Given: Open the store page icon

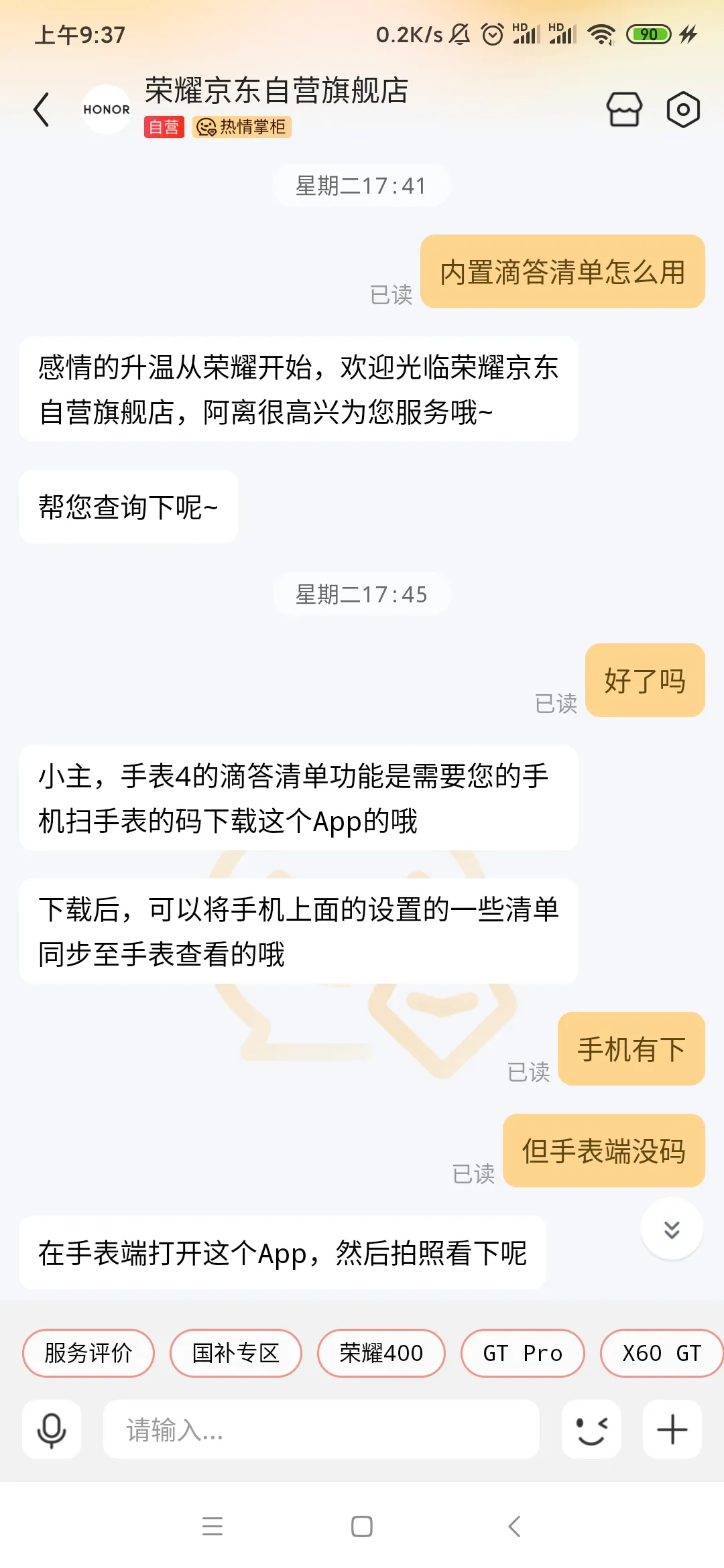Looking at the screenshot, I should click(624, 109).
